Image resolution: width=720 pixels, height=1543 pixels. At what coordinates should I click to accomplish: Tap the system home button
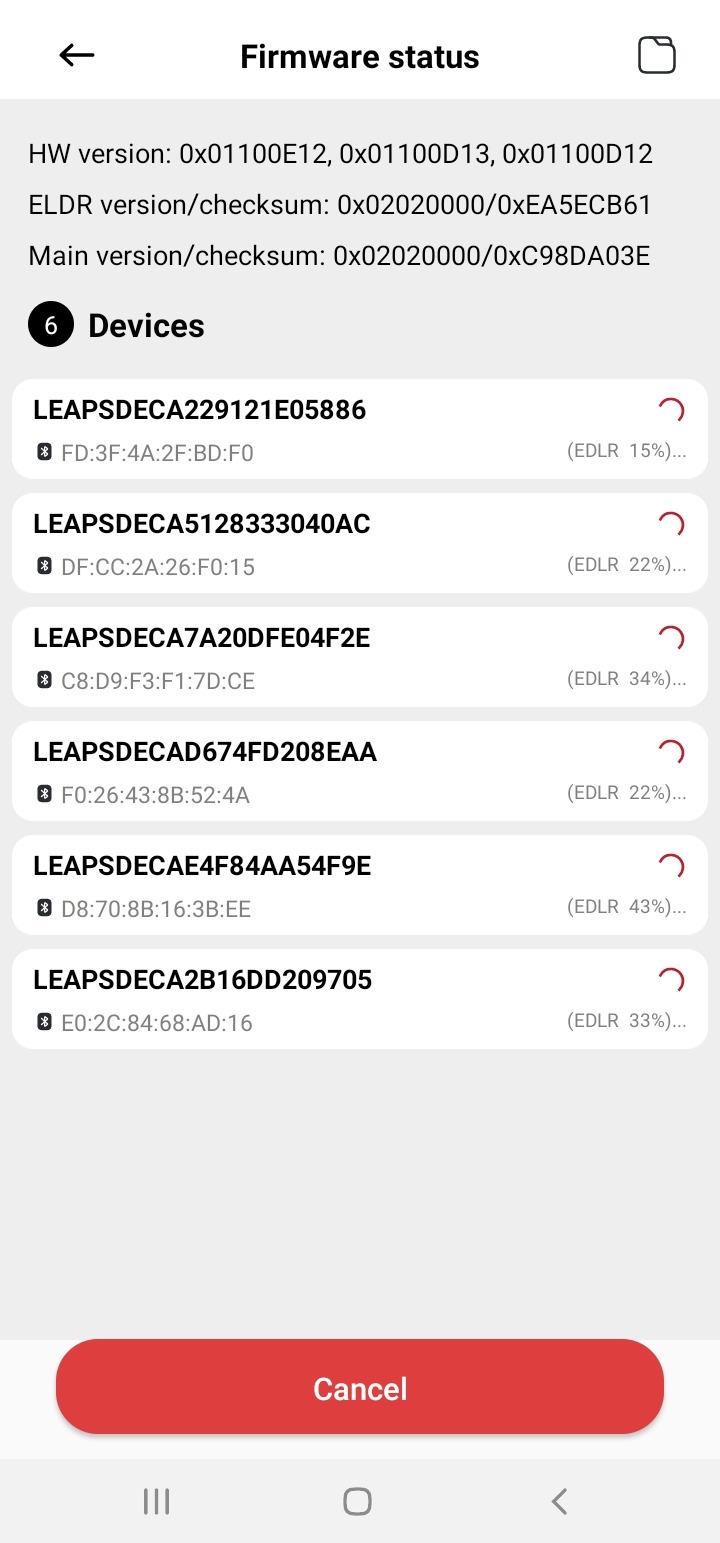click(x=357, y=1501)
